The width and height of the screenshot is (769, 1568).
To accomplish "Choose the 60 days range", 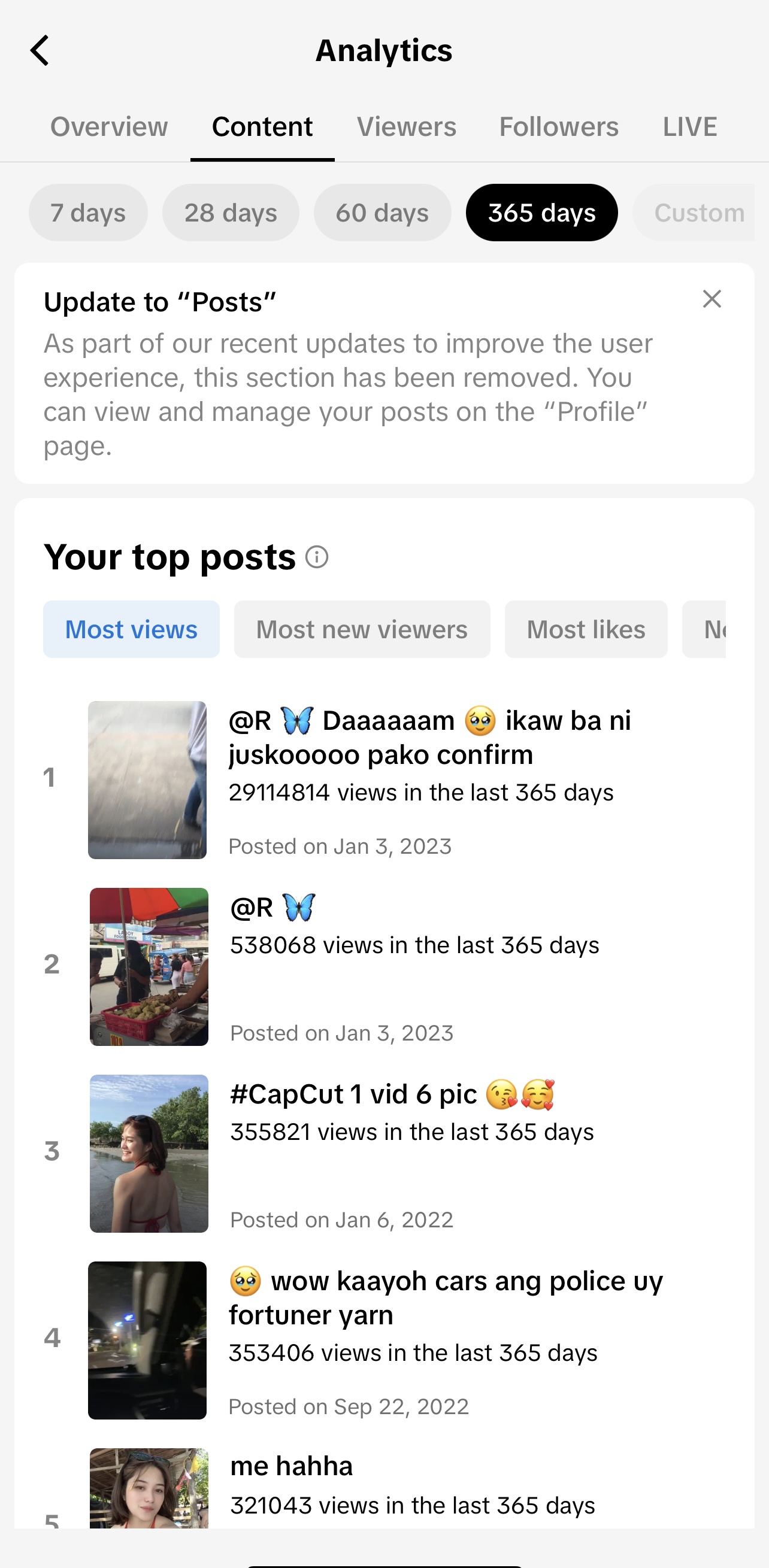I will (x=382, y=213).
